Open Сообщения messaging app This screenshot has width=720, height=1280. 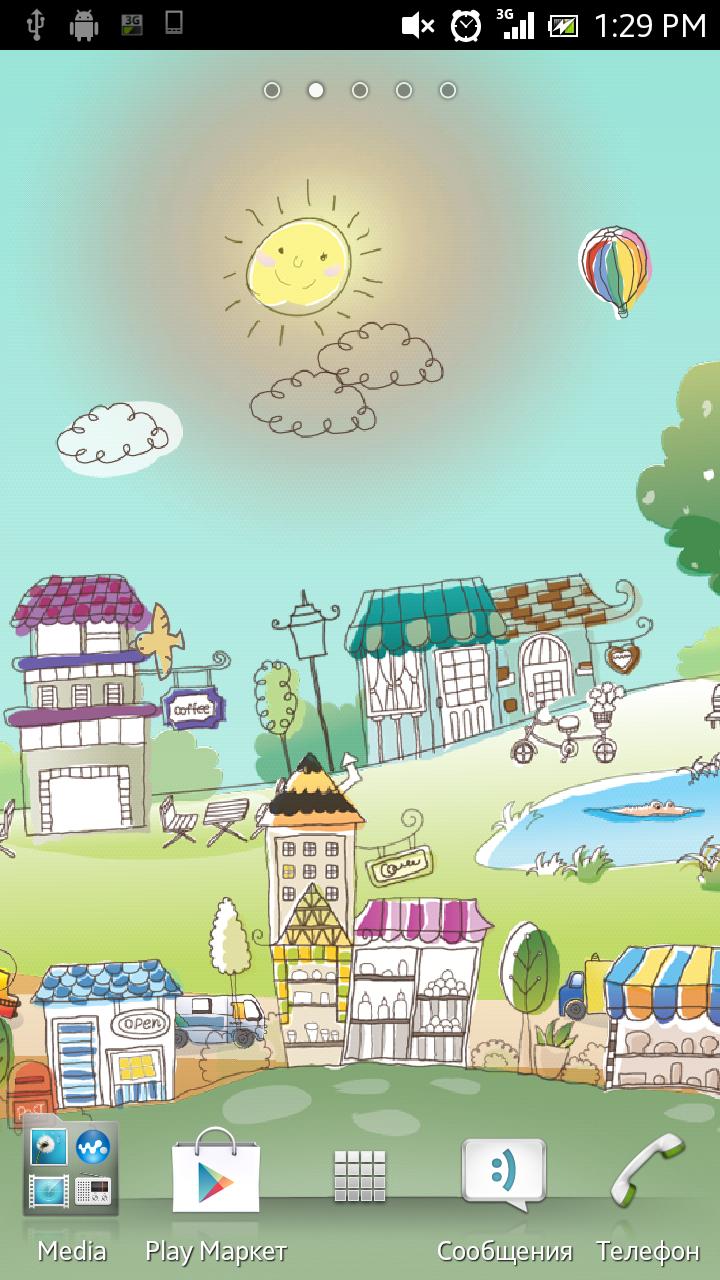504,1173
